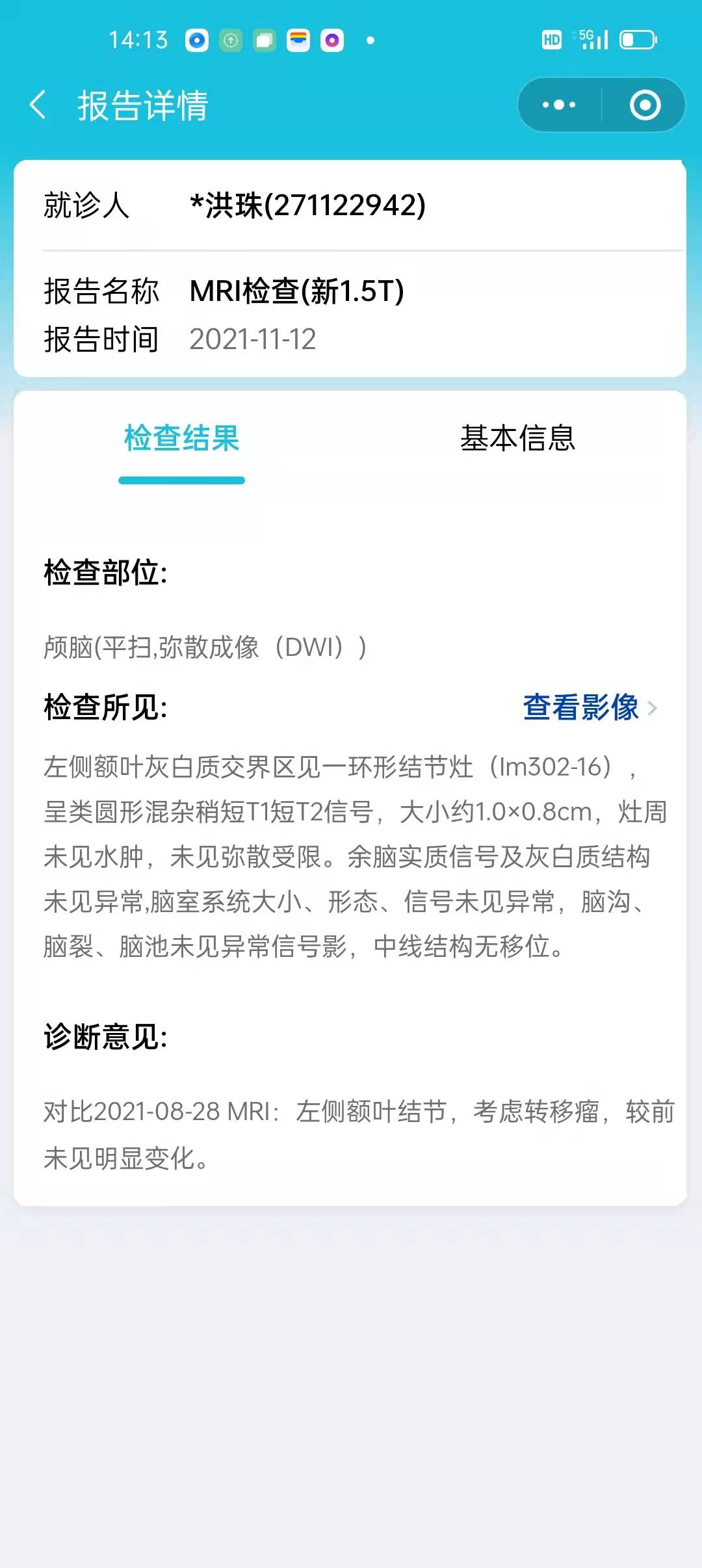Select the 检查结果 tab
Image resolution: width=702 pixels, height=1568 pixels.
pyautogui.click(x=181, y=440)
